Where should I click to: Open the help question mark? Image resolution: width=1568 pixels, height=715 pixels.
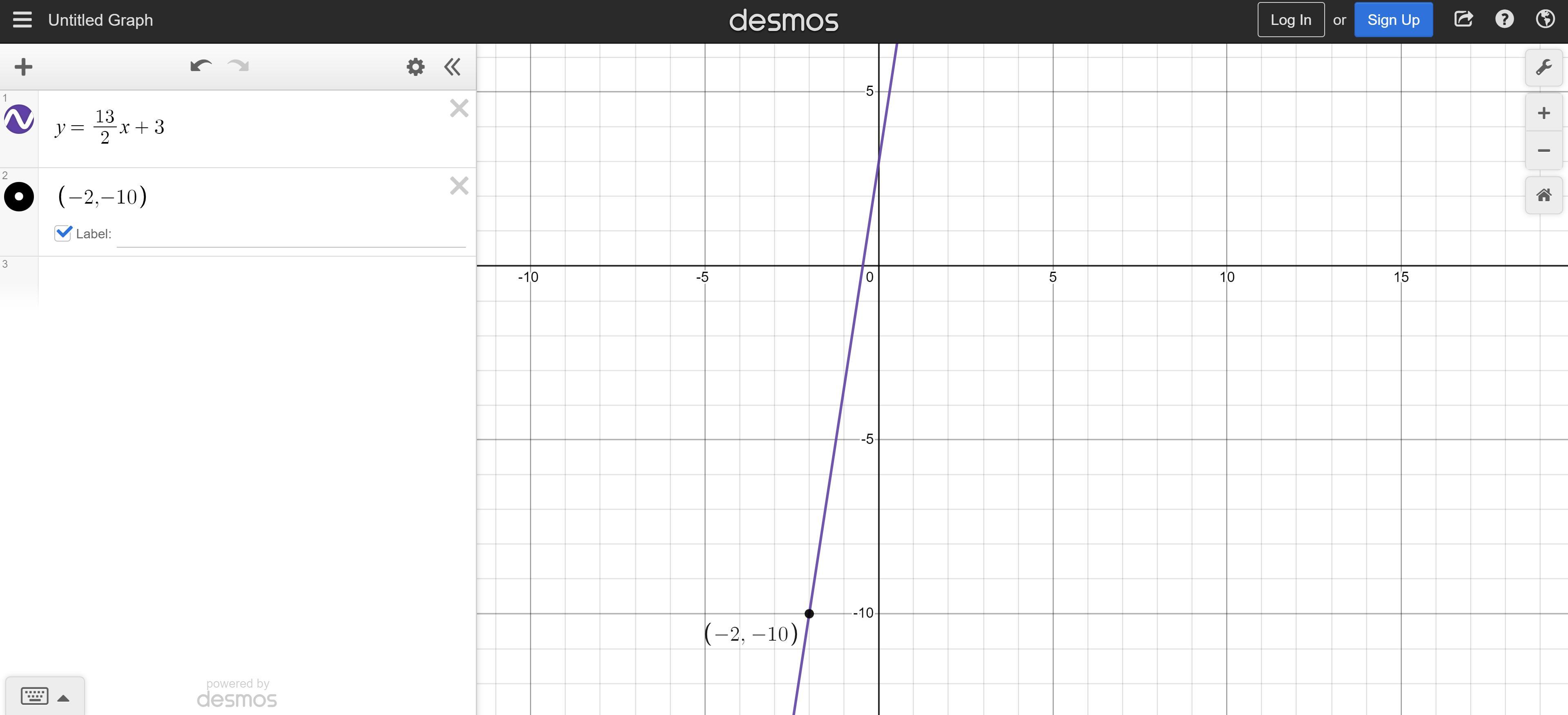[x=1504, y=20]
